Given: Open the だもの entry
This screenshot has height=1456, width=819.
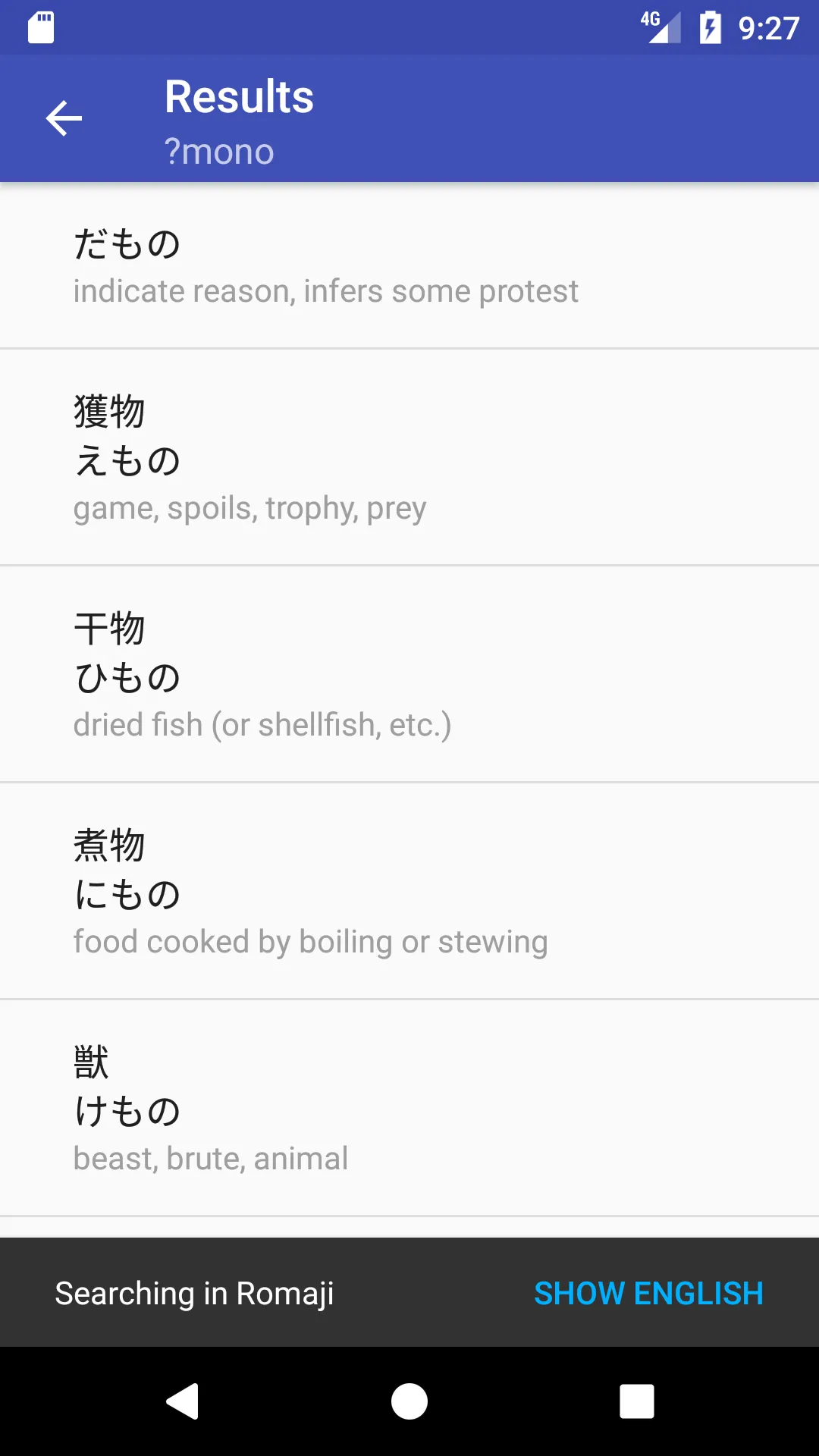Looking at the screenshot, I should pos(409,266).
